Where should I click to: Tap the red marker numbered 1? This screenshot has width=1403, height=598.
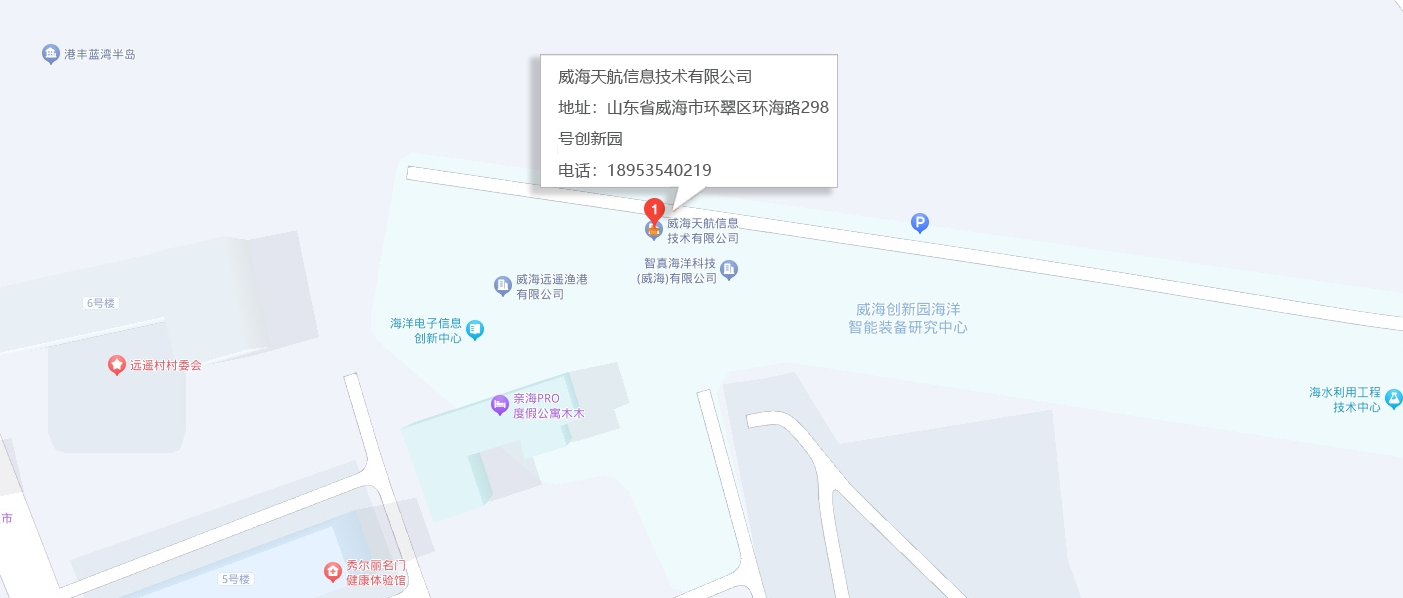(x=653, y=209)
